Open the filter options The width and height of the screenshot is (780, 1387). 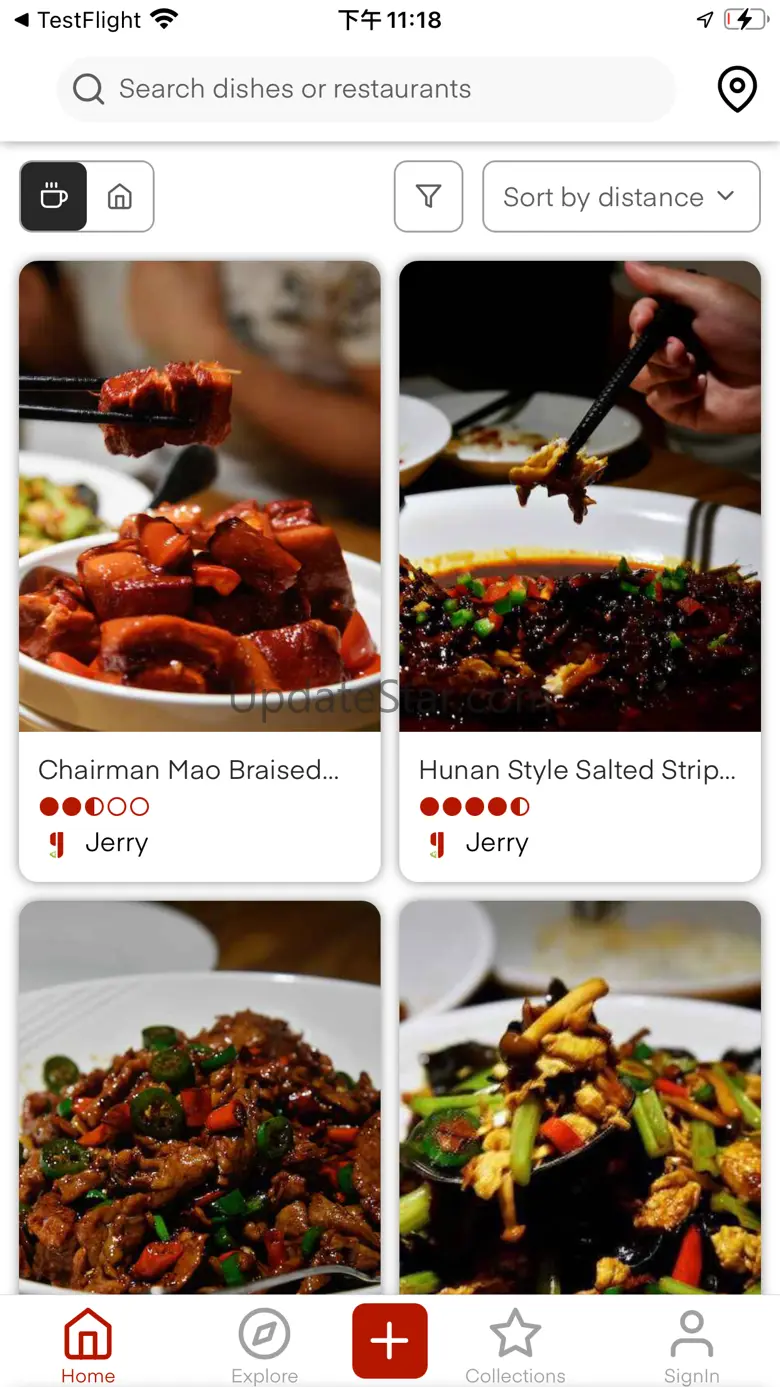point(428,197)
